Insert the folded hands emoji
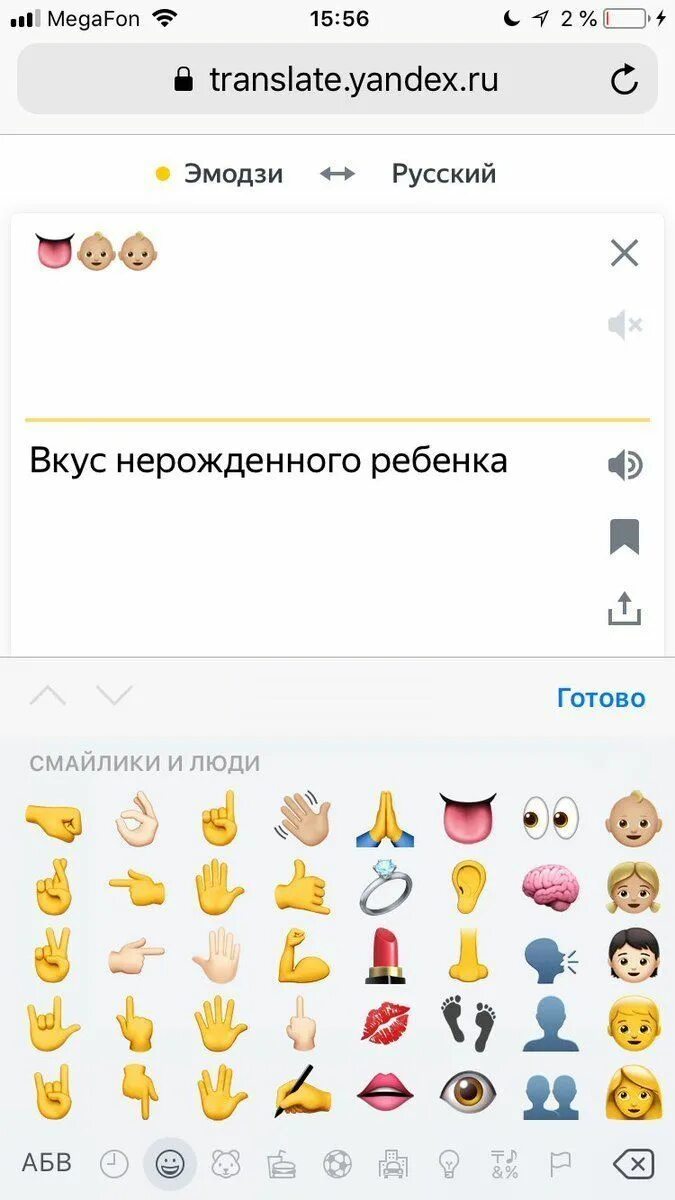 click(x=385, y=819)
